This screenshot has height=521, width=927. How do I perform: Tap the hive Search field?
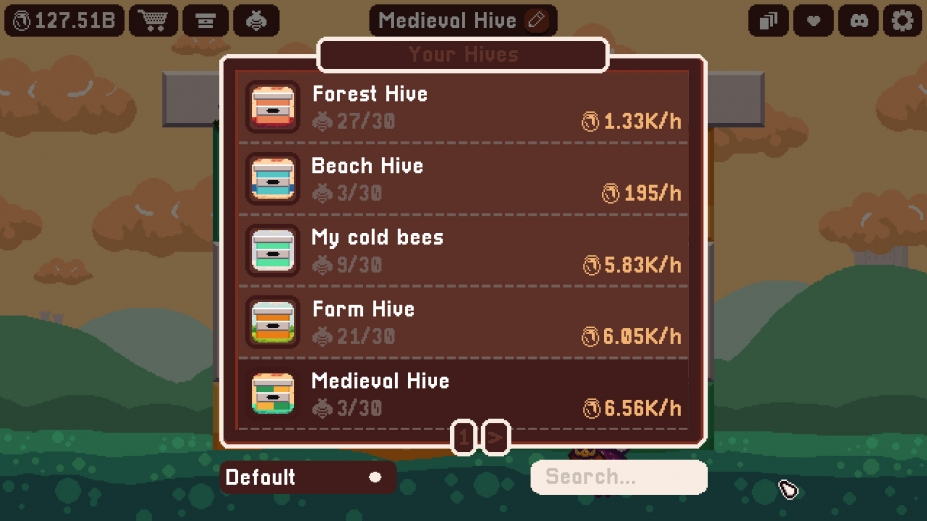pyautogui.click(x=618, y=477)
